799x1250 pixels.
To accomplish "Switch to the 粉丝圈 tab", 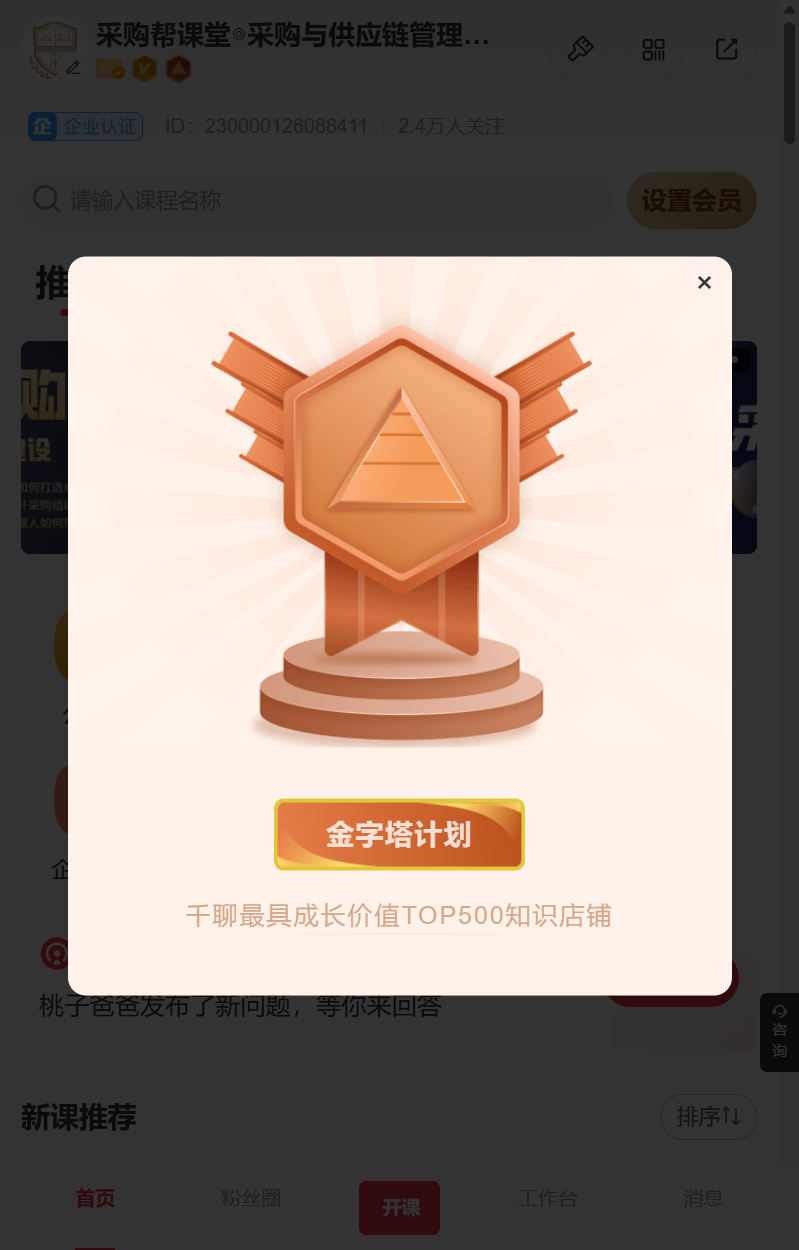I will 251,1198.
